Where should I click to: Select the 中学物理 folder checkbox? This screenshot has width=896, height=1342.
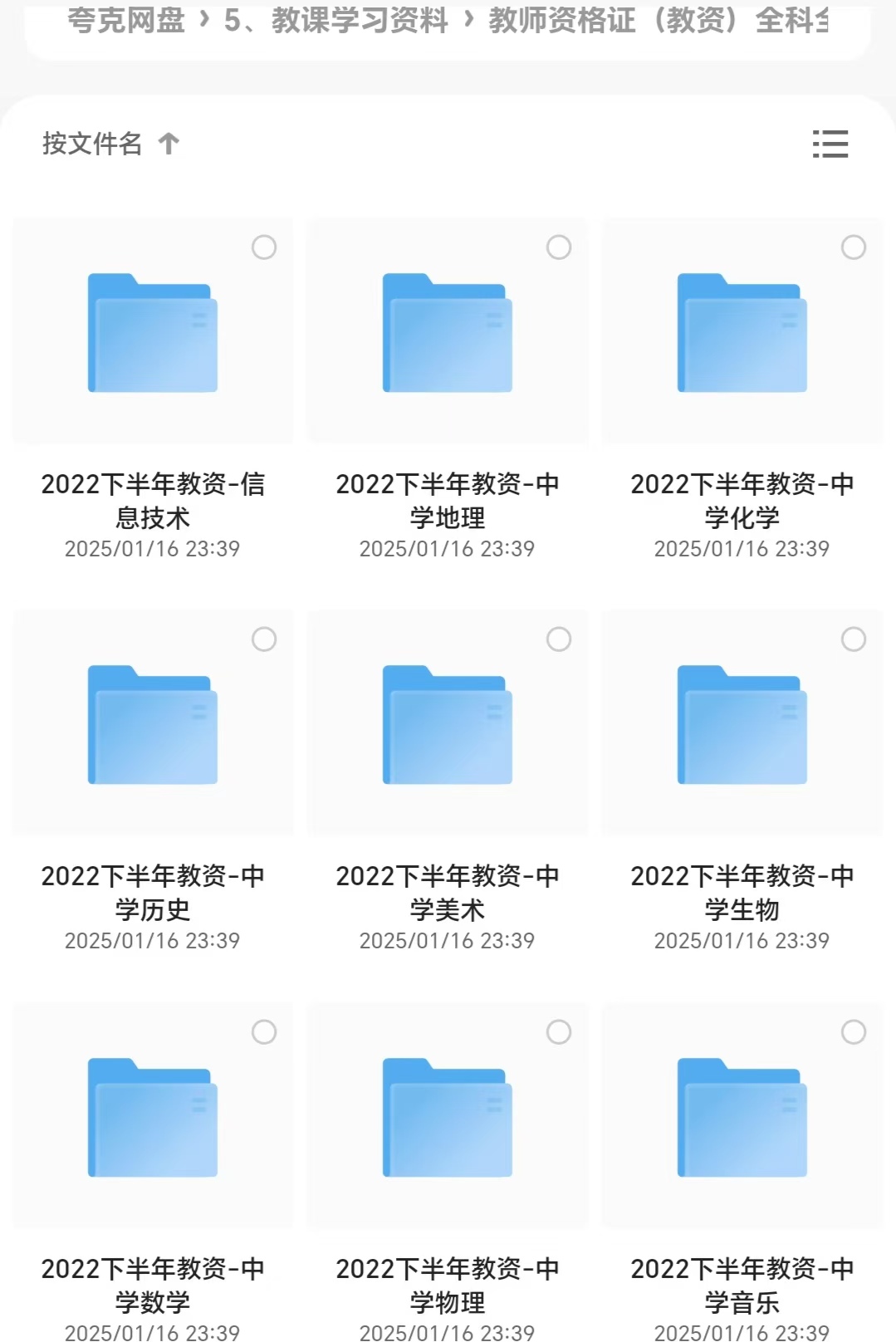click(x=559, y=1032)
